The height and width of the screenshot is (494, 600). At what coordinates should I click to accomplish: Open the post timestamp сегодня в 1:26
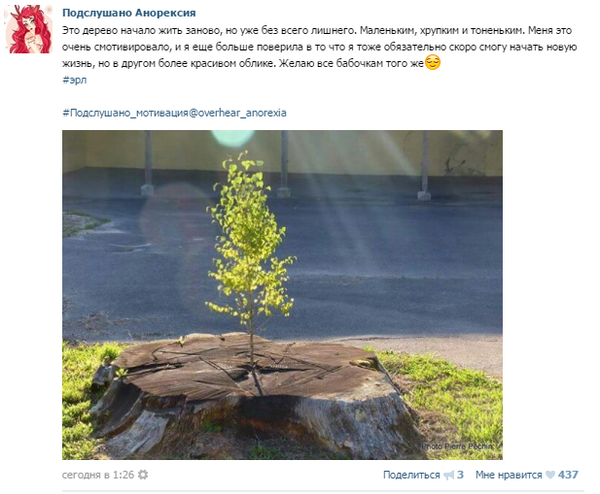click(x=97, y=475)
